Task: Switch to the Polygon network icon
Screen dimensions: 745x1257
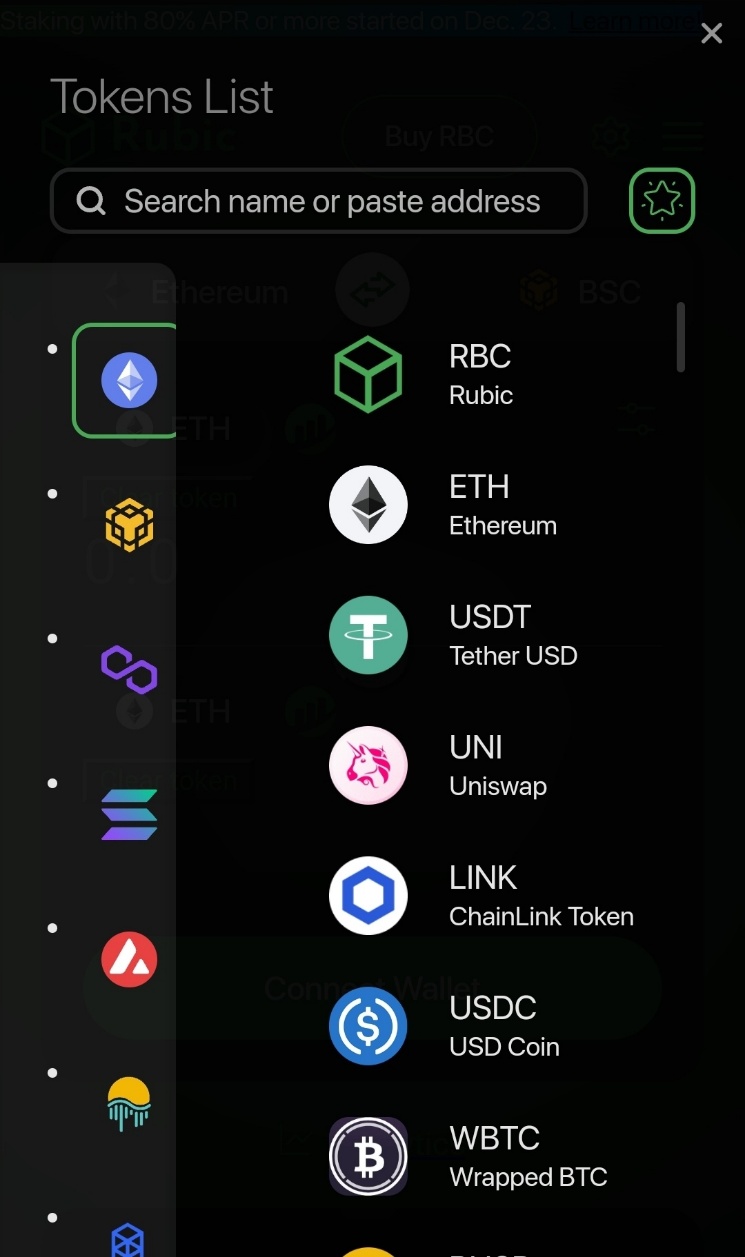Action: click(x=129, y=670)
